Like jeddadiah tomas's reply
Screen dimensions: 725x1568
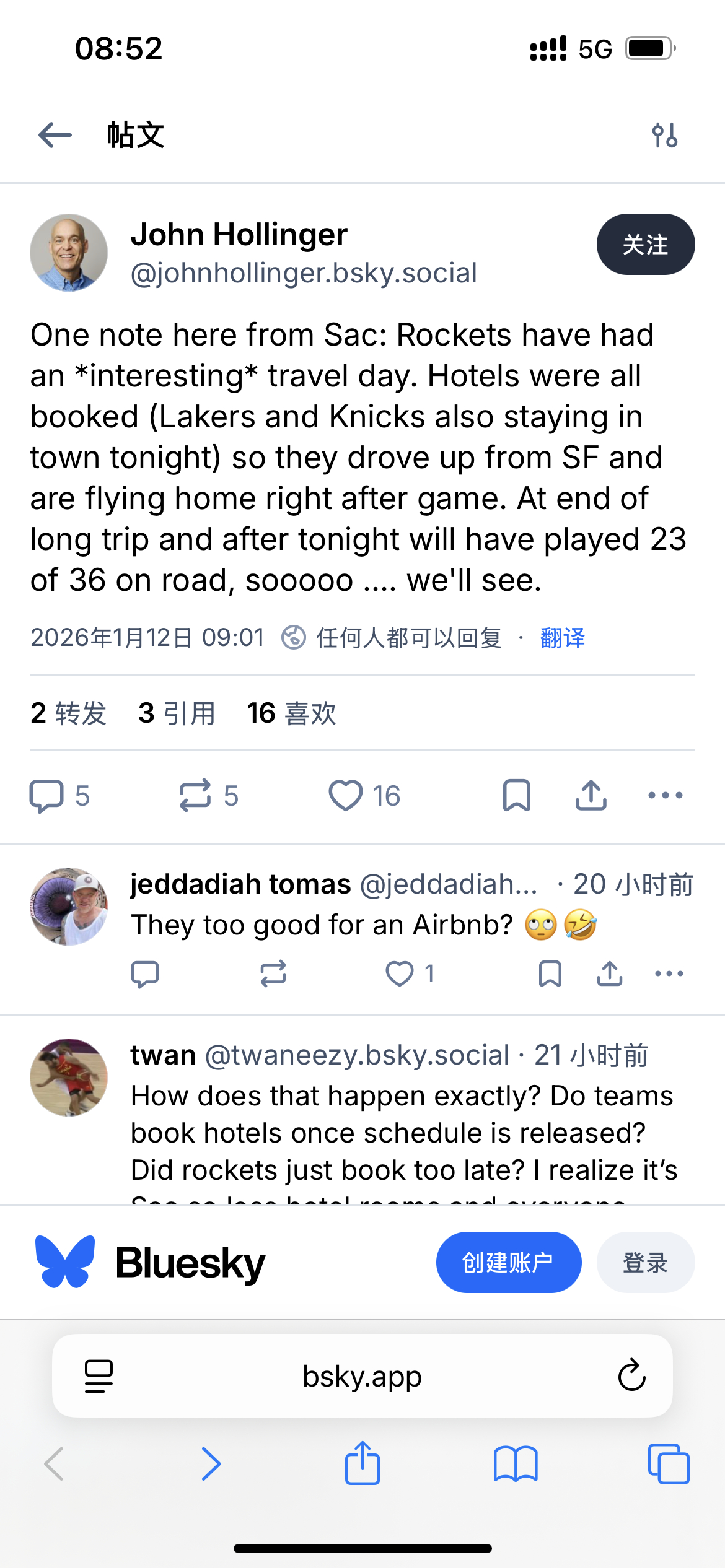[x=400, y=974]
